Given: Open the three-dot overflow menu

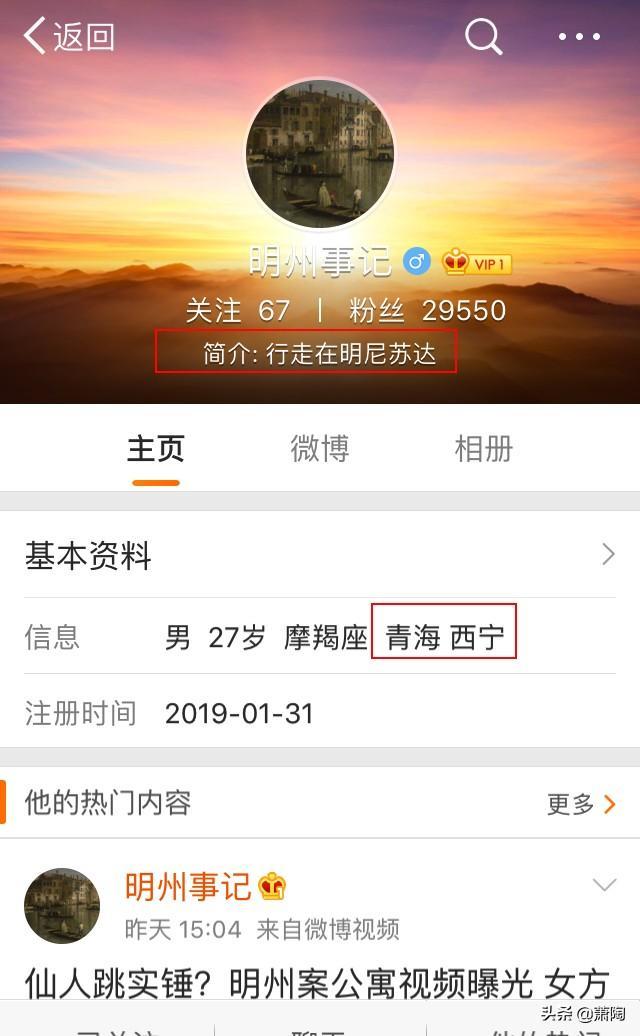Looking at the screenshot, I should click(x=579, y=37).
